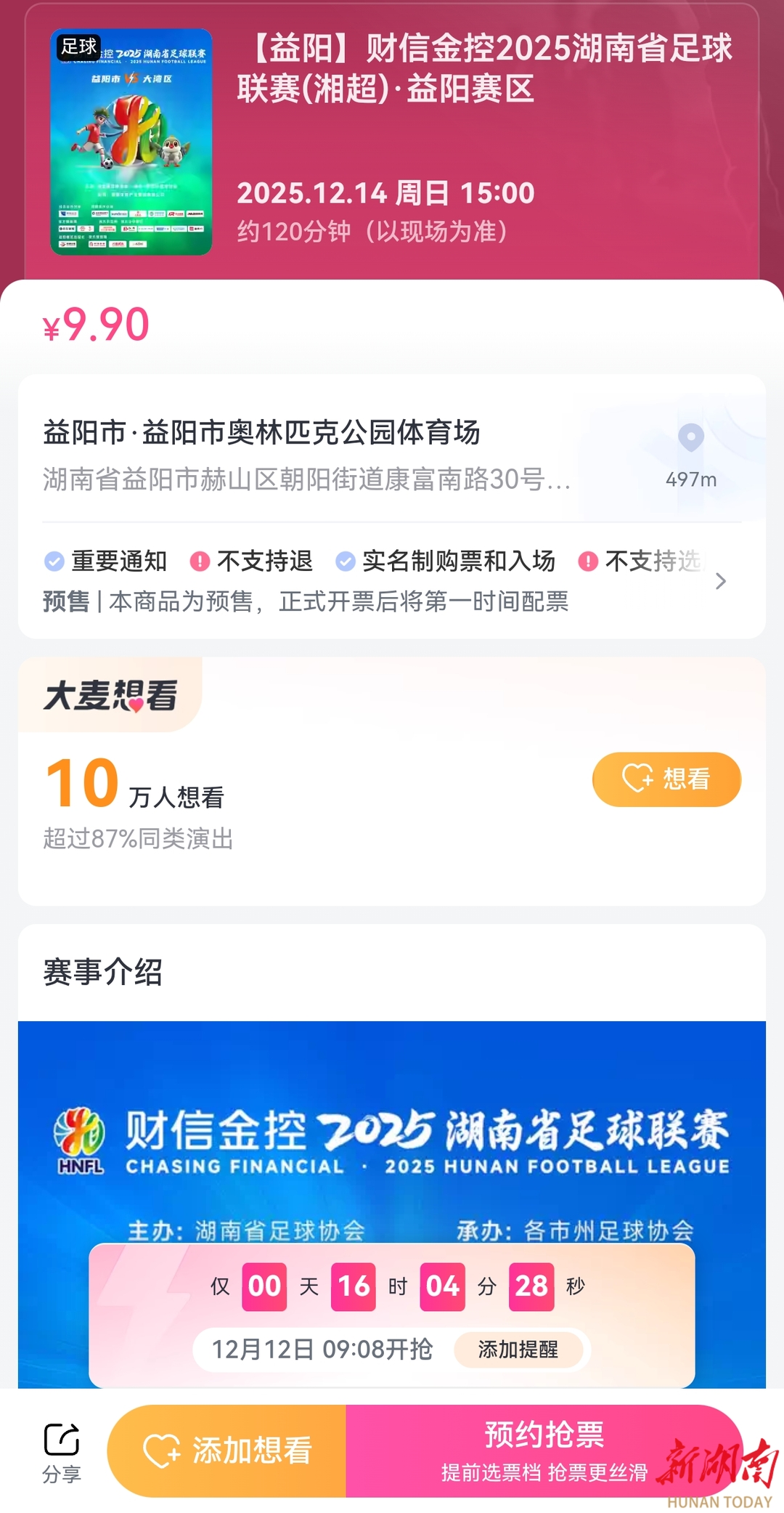Tap 预约抢票 to reserve tickets
The height and width of the screenshot is (1513, 784).
click(543, 1451)
